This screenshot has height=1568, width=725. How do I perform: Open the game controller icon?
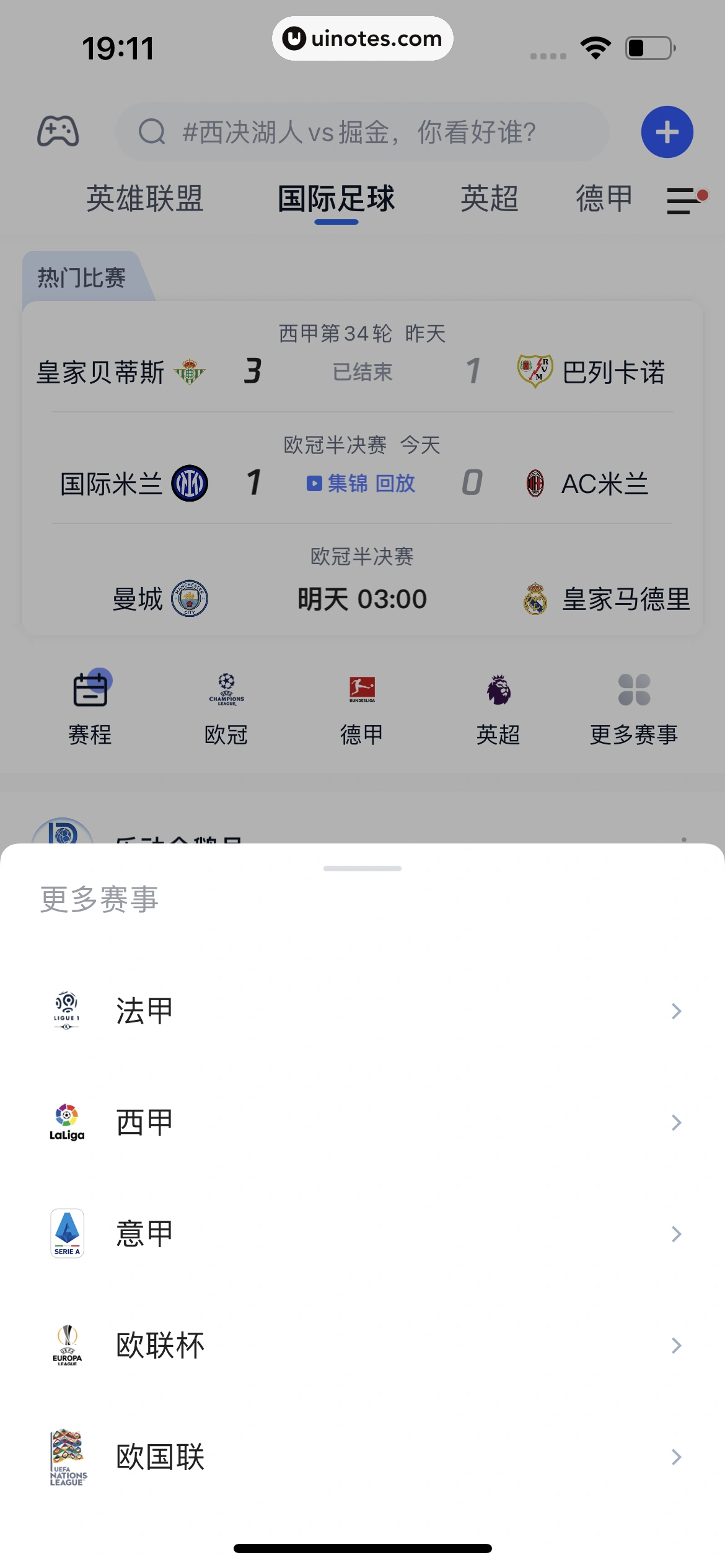pyautogui.click(x=59, y=131)
